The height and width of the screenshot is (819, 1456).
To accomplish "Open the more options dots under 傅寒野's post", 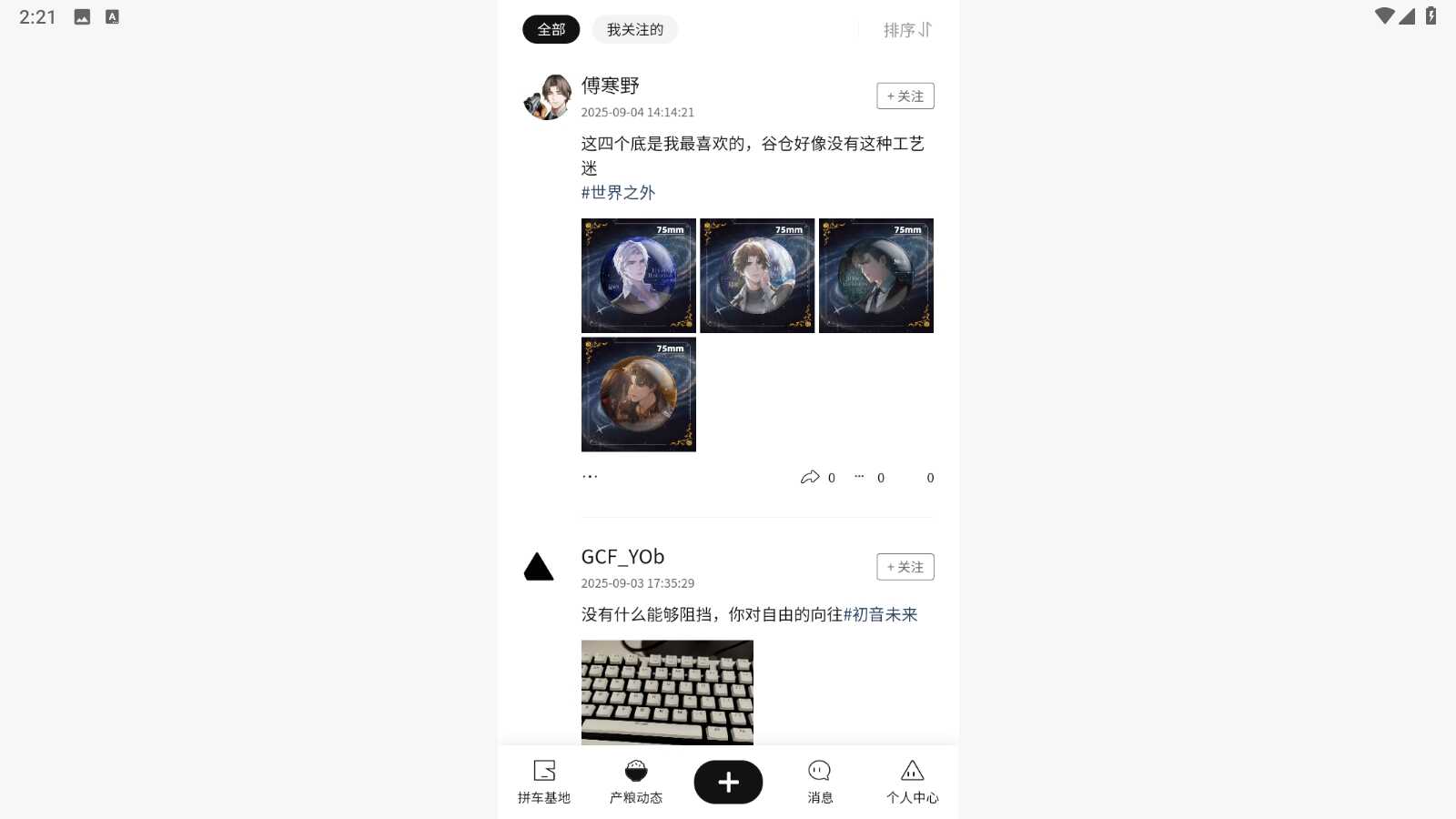I will pyautogui.click(x=590, y=476).
